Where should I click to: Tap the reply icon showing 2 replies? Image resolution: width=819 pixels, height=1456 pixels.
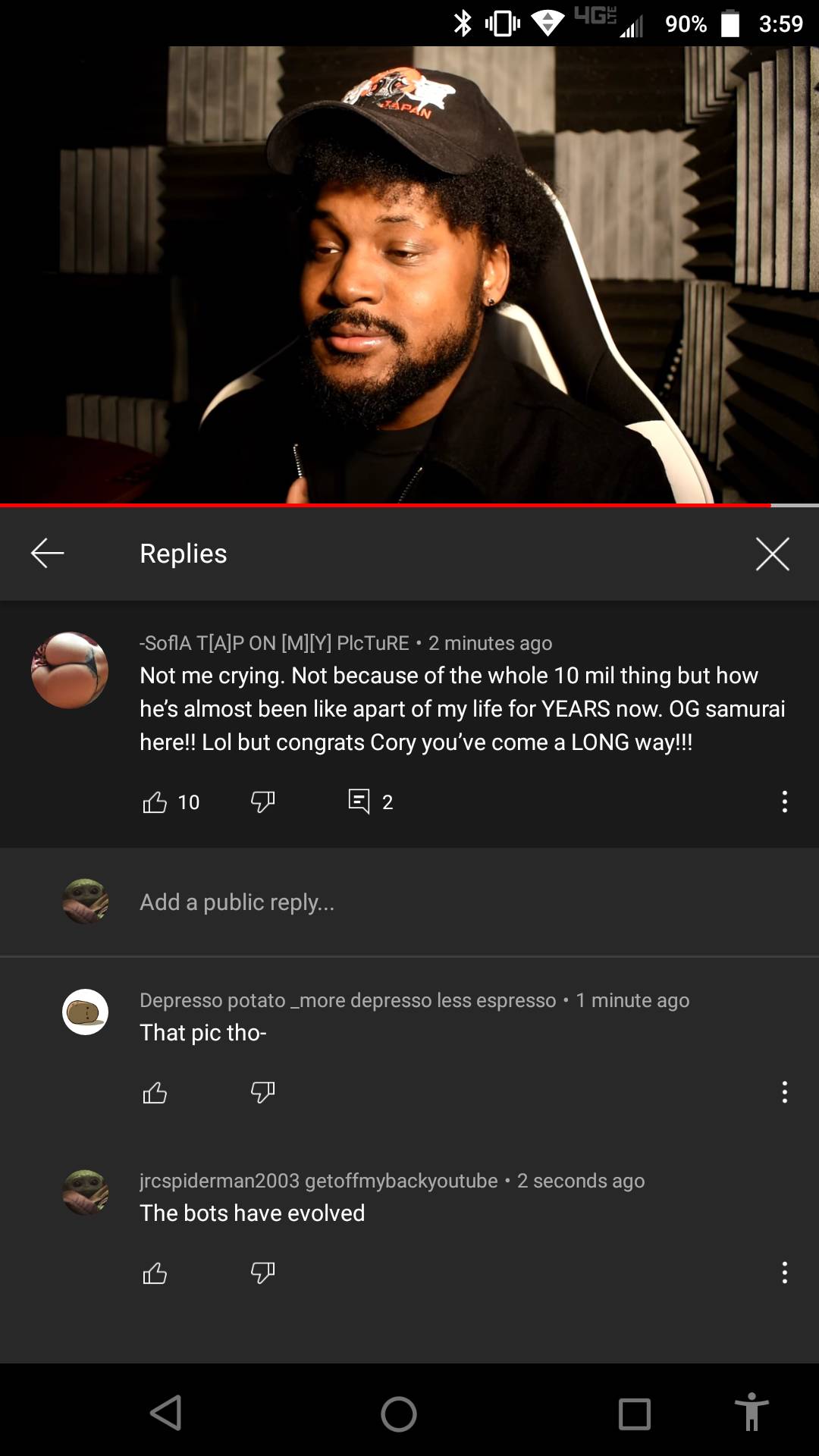(359, 802)
